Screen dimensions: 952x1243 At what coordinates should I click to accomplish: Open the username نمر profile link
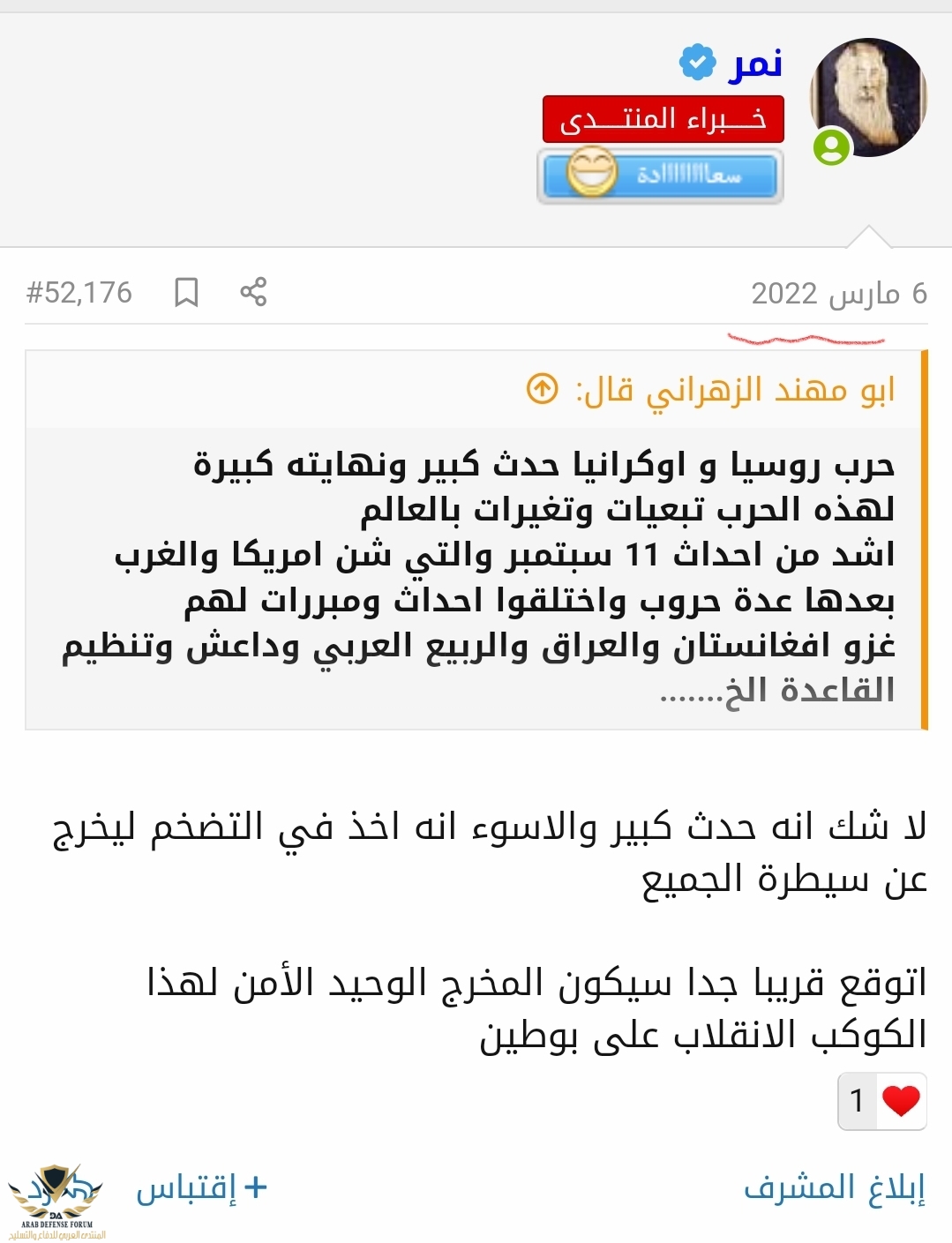755,64
